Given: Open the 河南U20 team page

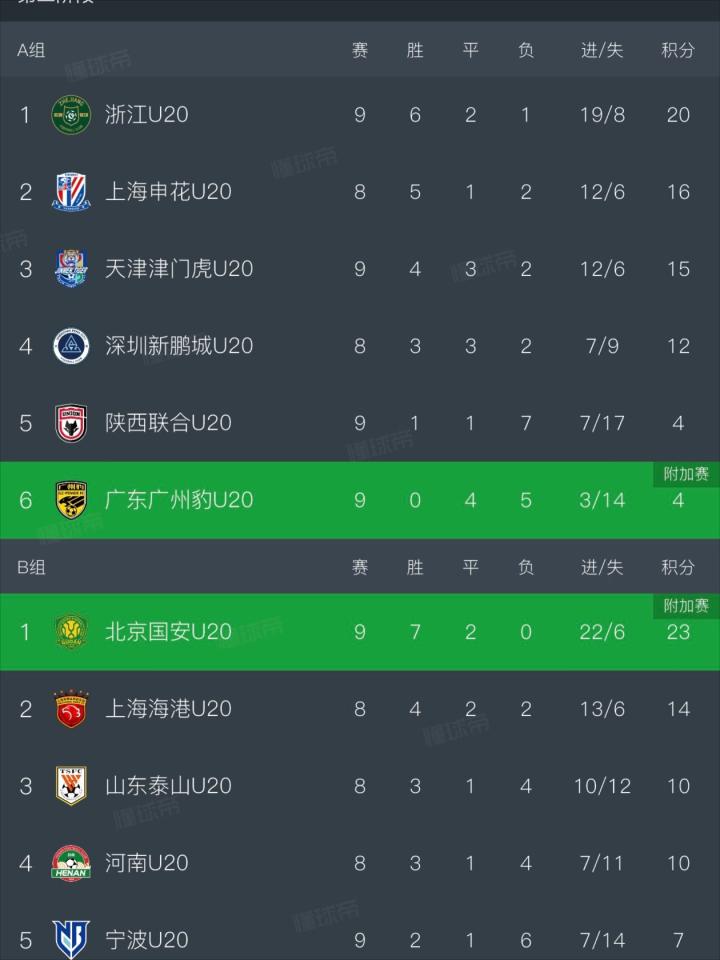Looking at the screenshot, I should click(x=360, y=863).
